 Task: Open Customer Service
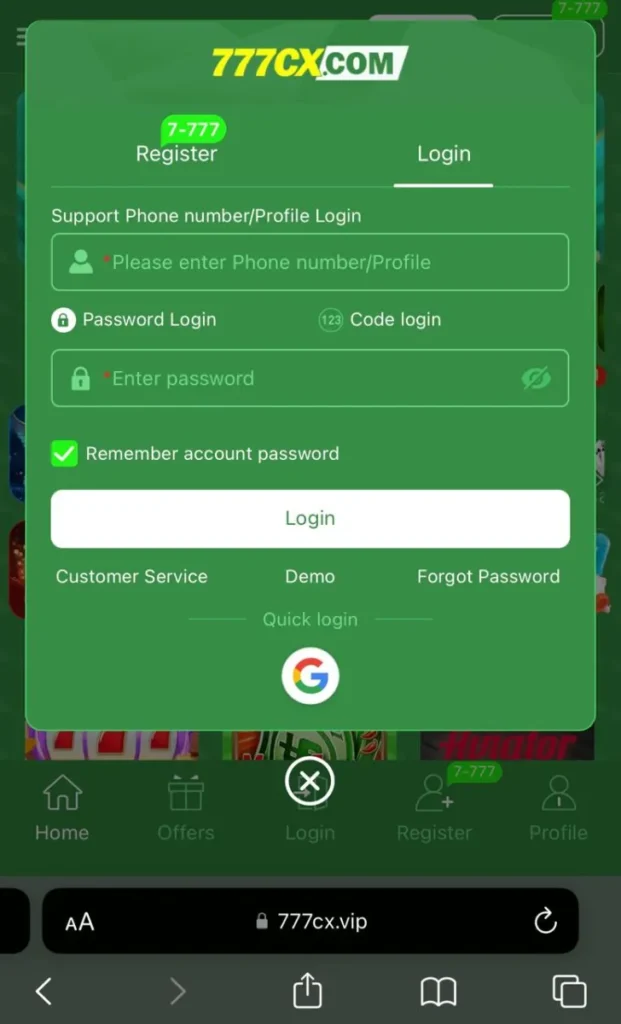(x=132, y=577)
